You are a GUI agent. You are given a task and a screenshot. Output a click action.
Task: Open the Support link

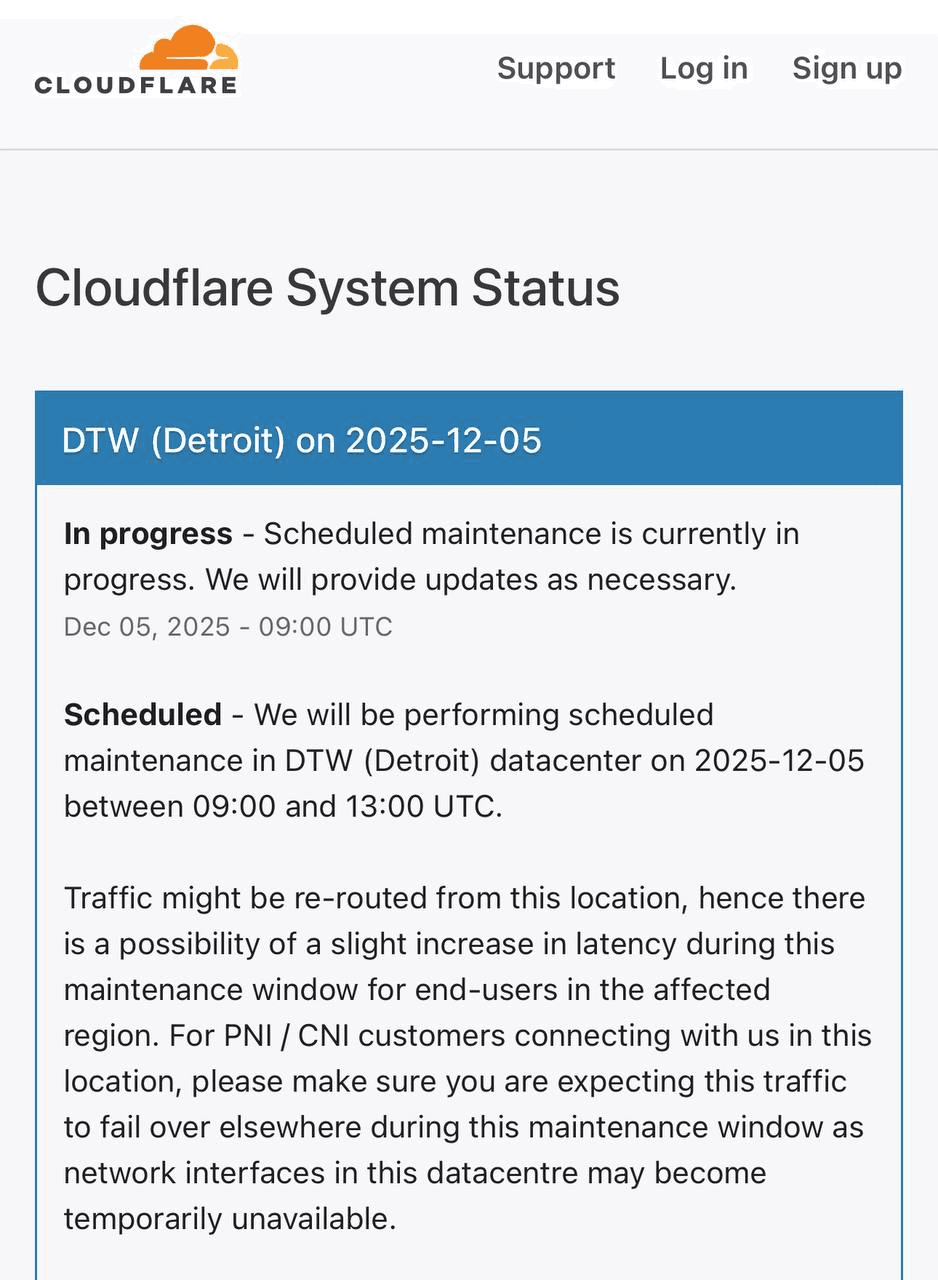(x=556, y=68)
